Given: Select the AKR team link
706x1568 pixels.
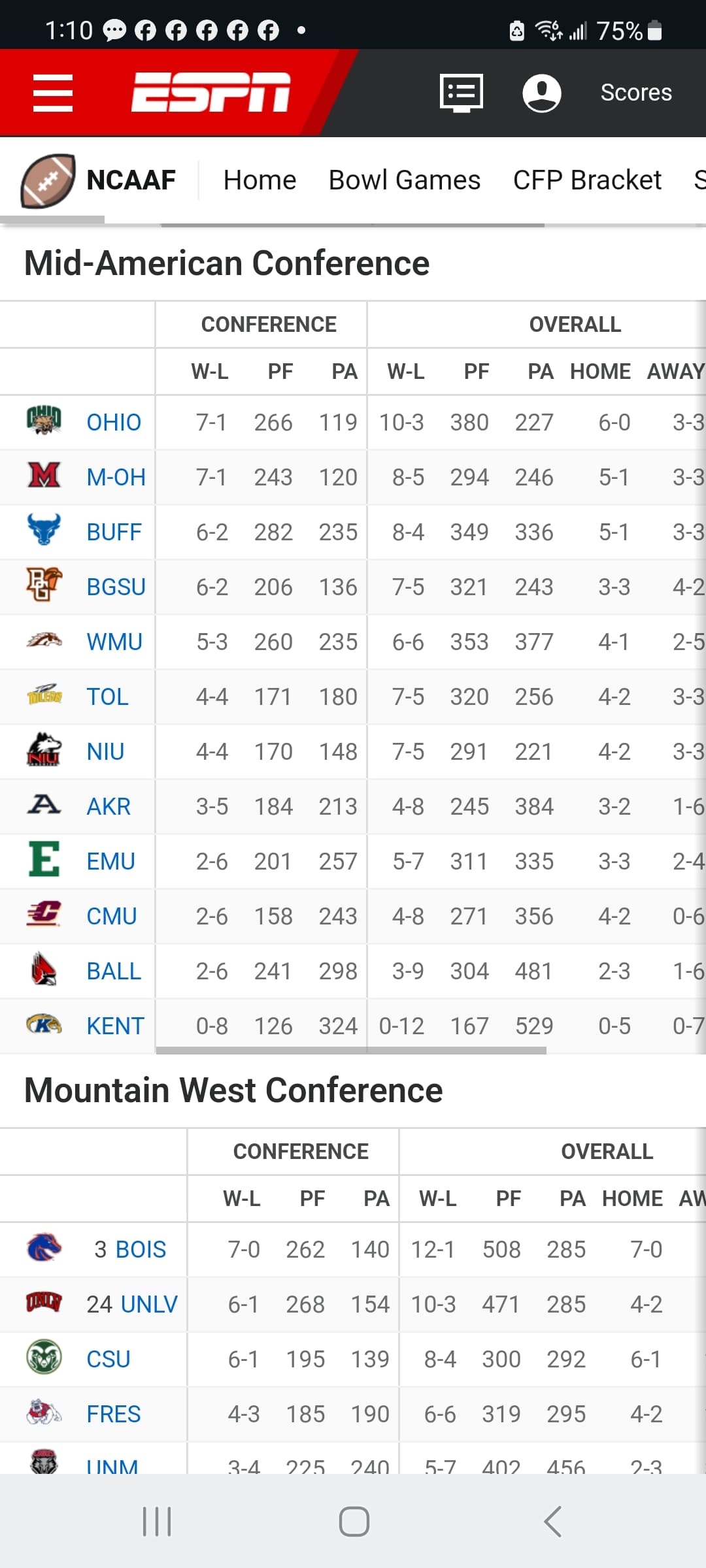Looking at the screenshot, I should point(109,806).
